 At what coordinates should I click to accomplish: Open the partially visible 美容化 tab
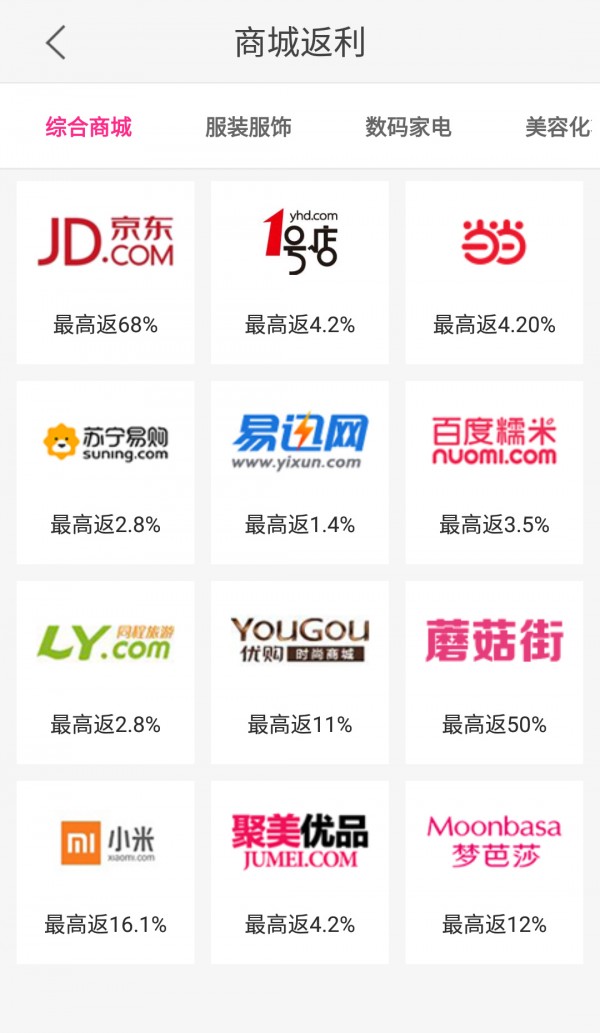click(x=558, y=127)
